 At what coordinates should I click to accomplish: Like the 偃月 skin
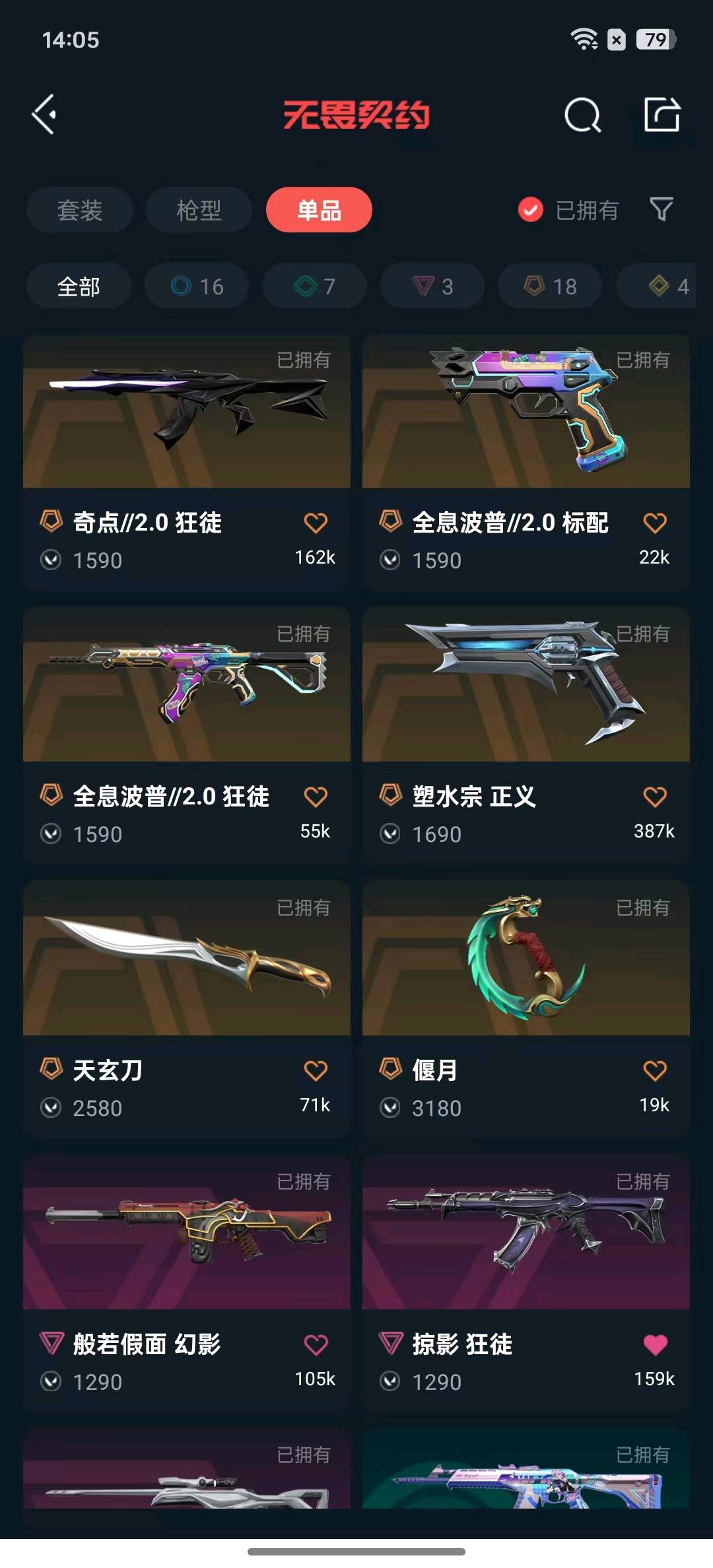[x=655, y=1070]
